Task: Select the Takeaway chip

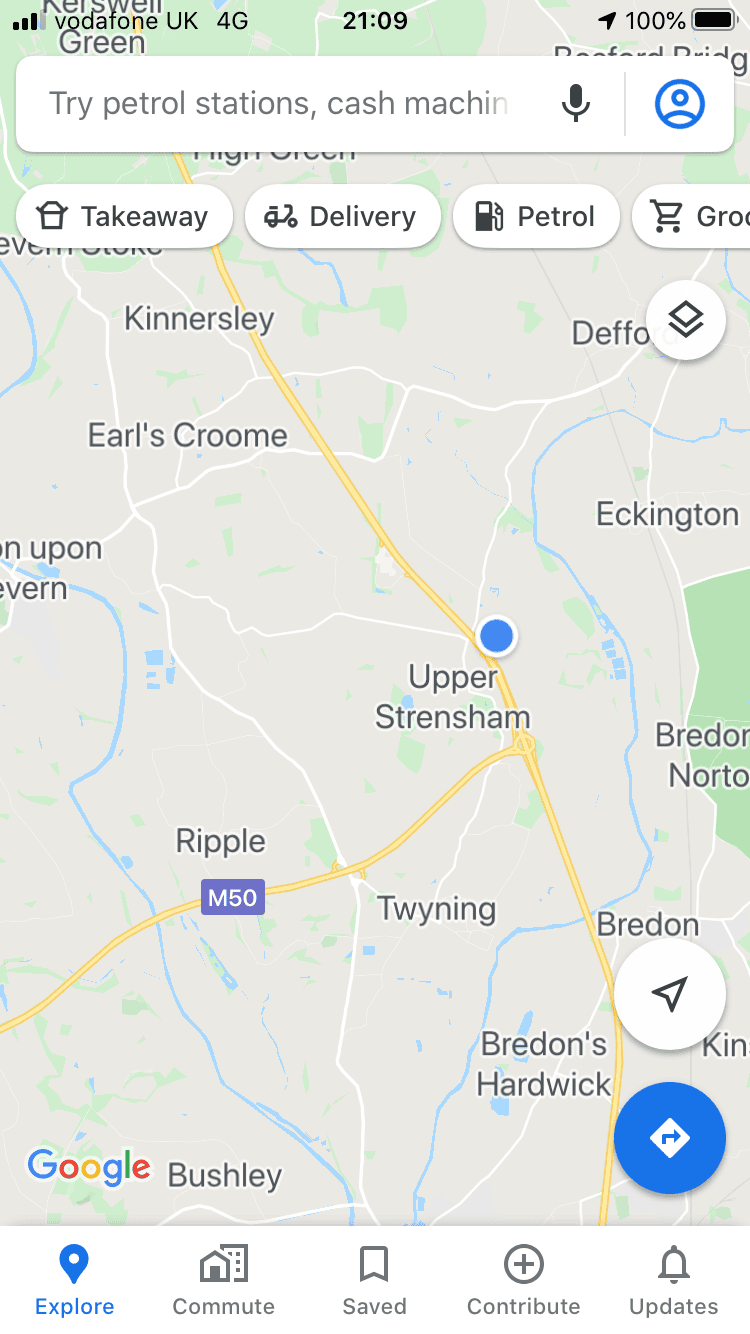Action: pyautogui.click(x=124, y=216)
